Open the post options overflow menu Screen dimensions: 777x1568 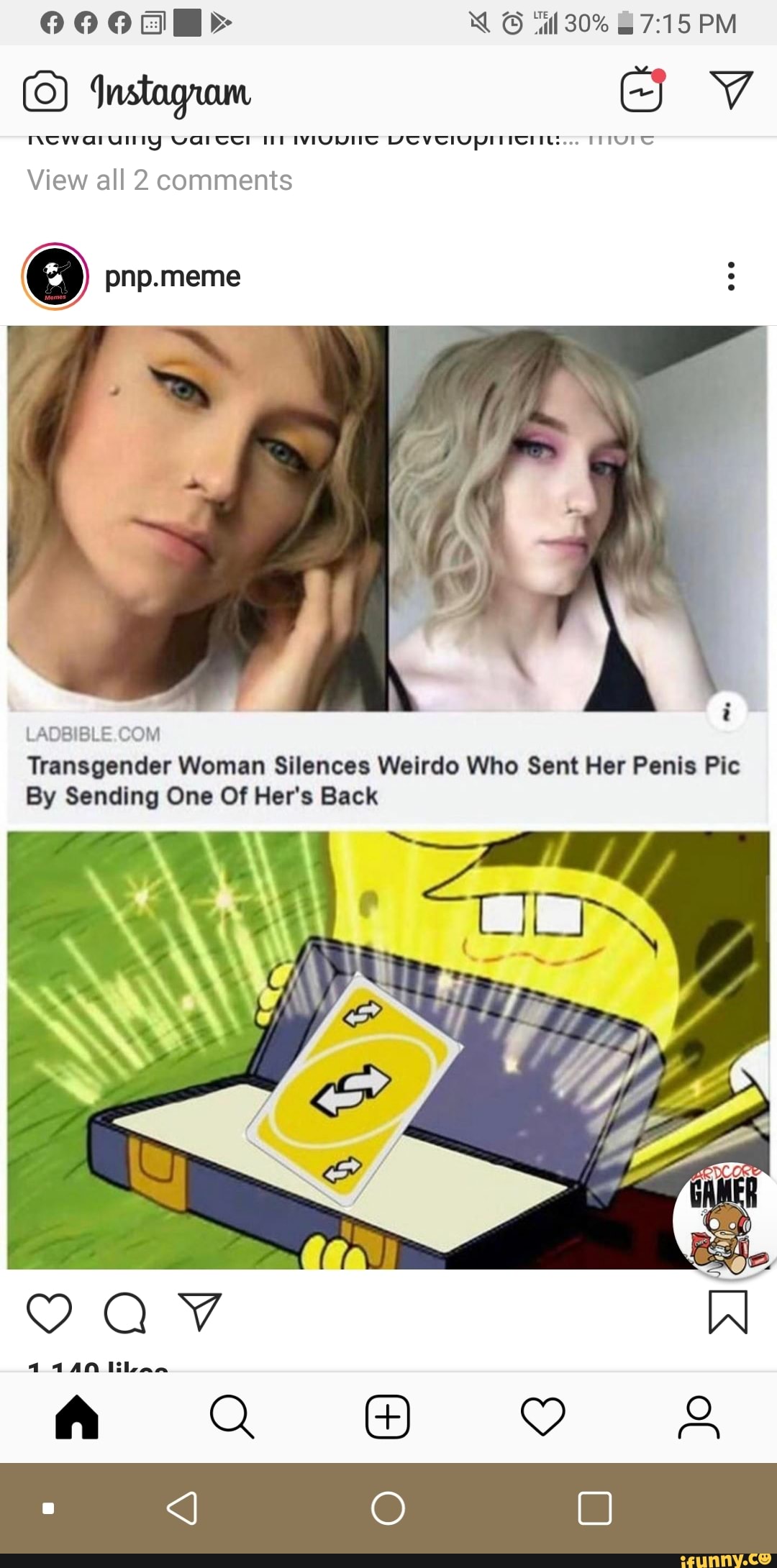tap(731, 276)
